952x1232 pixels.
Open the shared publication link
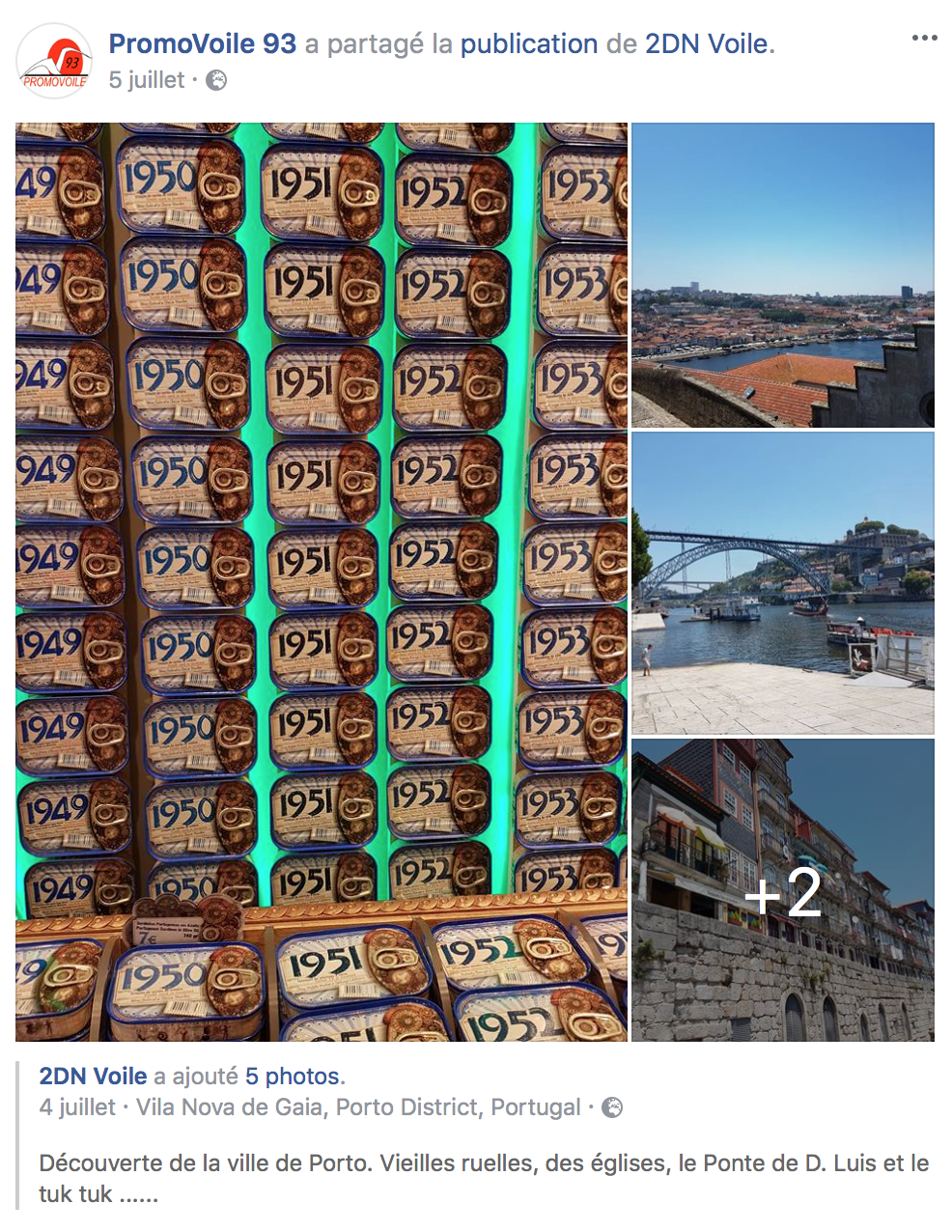click(528, 43)
